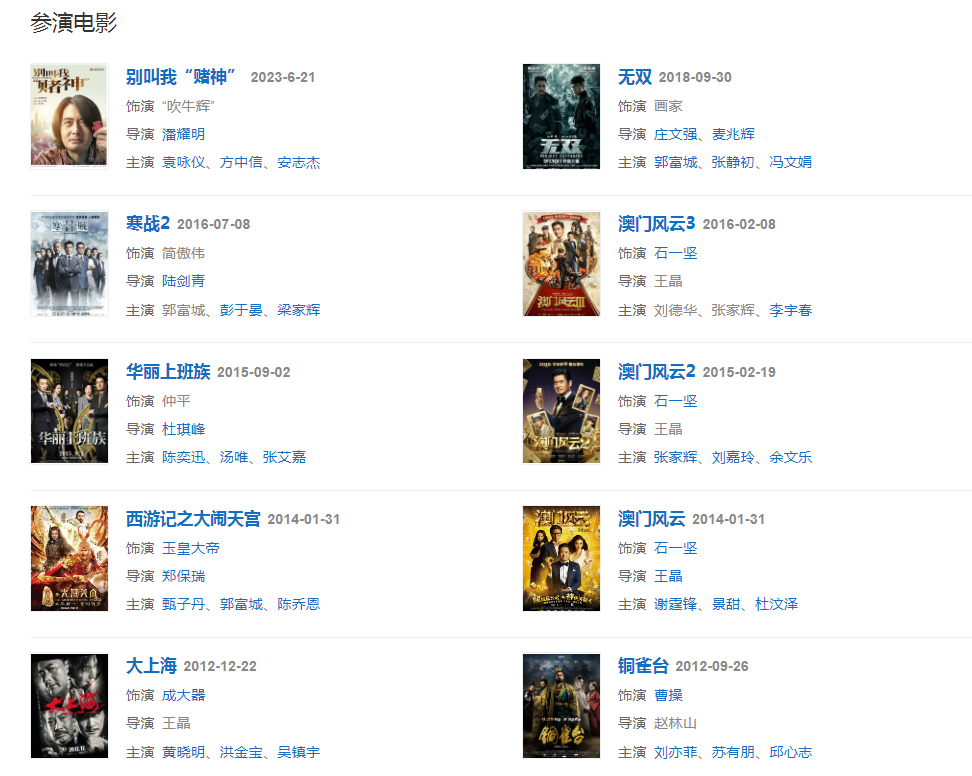
Task: Tap the 澳门风云 2014 movie poster
Action: click(561, 558)
